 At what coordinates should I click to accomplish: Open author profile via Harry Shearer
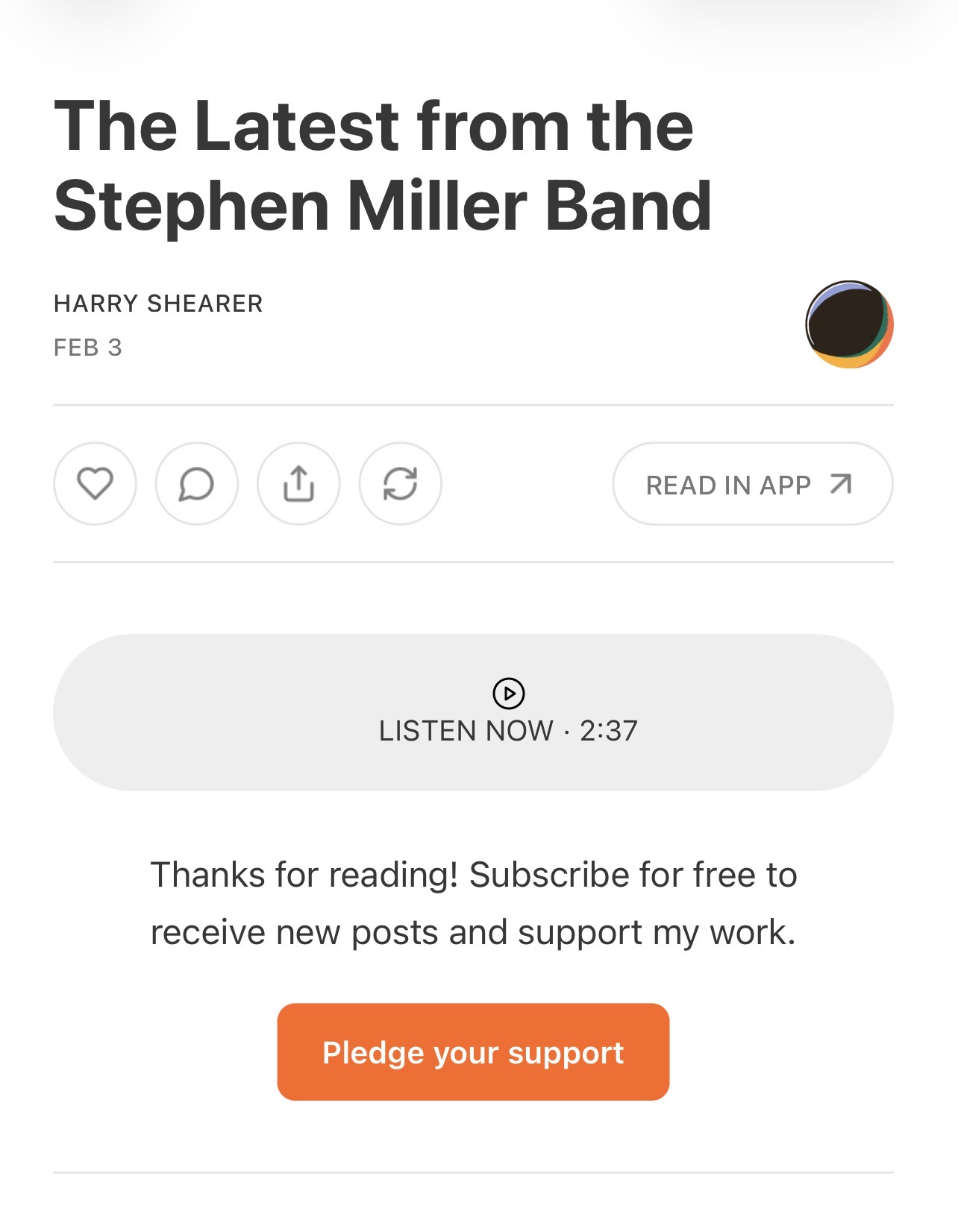pos(157,303)
